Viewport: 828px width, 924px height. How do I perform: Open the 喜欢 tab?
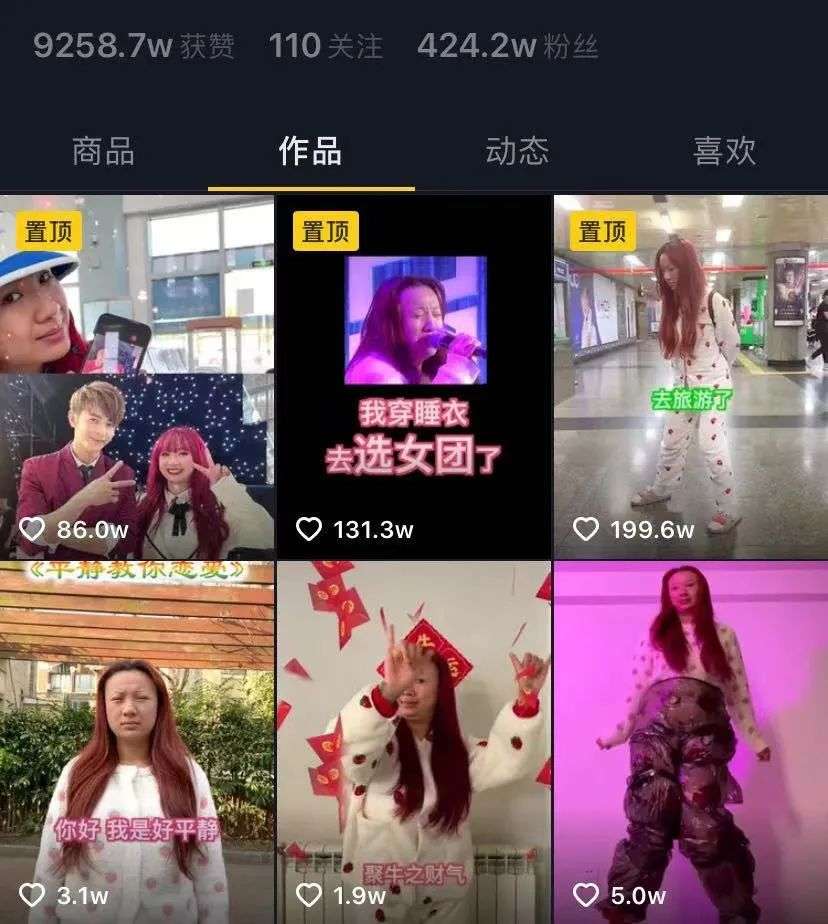pyautogui.click(x=724, y=151)
